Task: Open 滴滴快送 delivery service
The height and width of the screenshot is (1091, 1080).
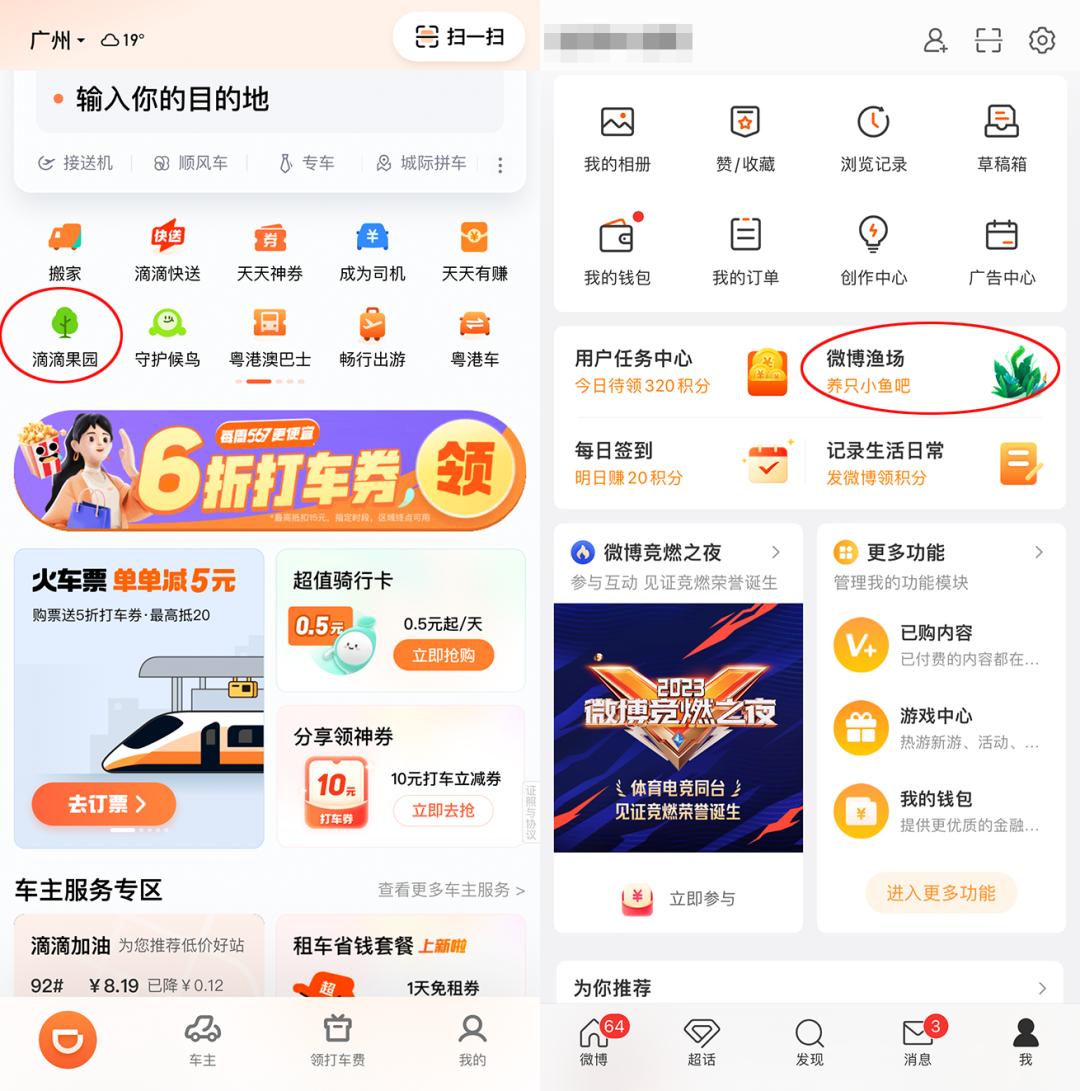Action: pos(167,252)
